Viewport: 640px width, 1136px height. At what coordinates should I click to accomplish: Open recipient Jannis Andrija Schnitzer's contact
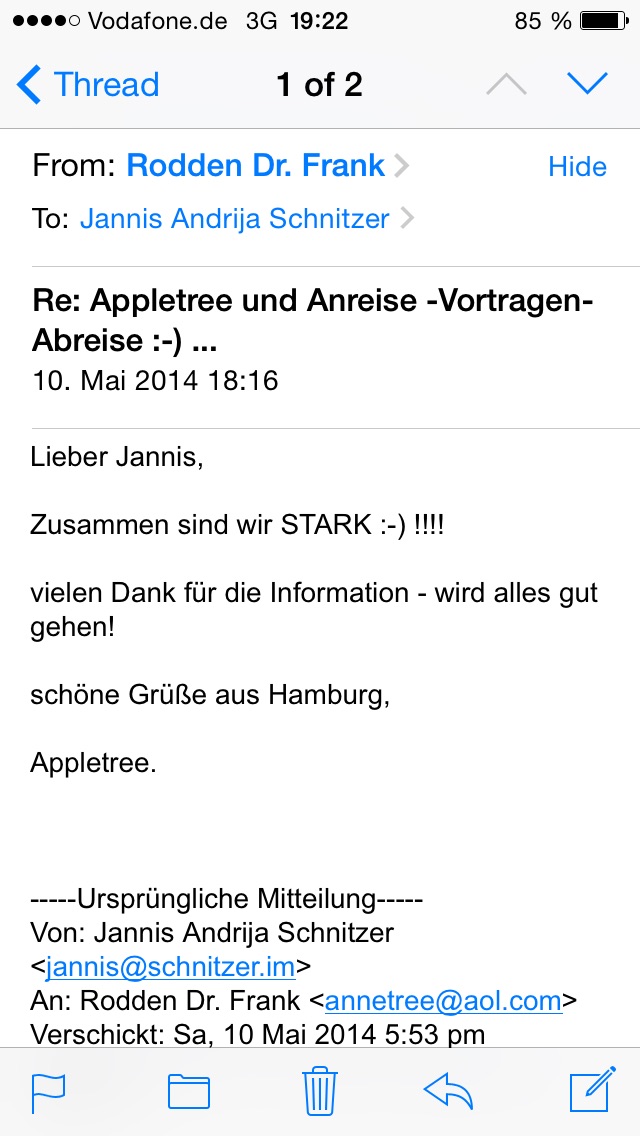click(x=235, y=218)
